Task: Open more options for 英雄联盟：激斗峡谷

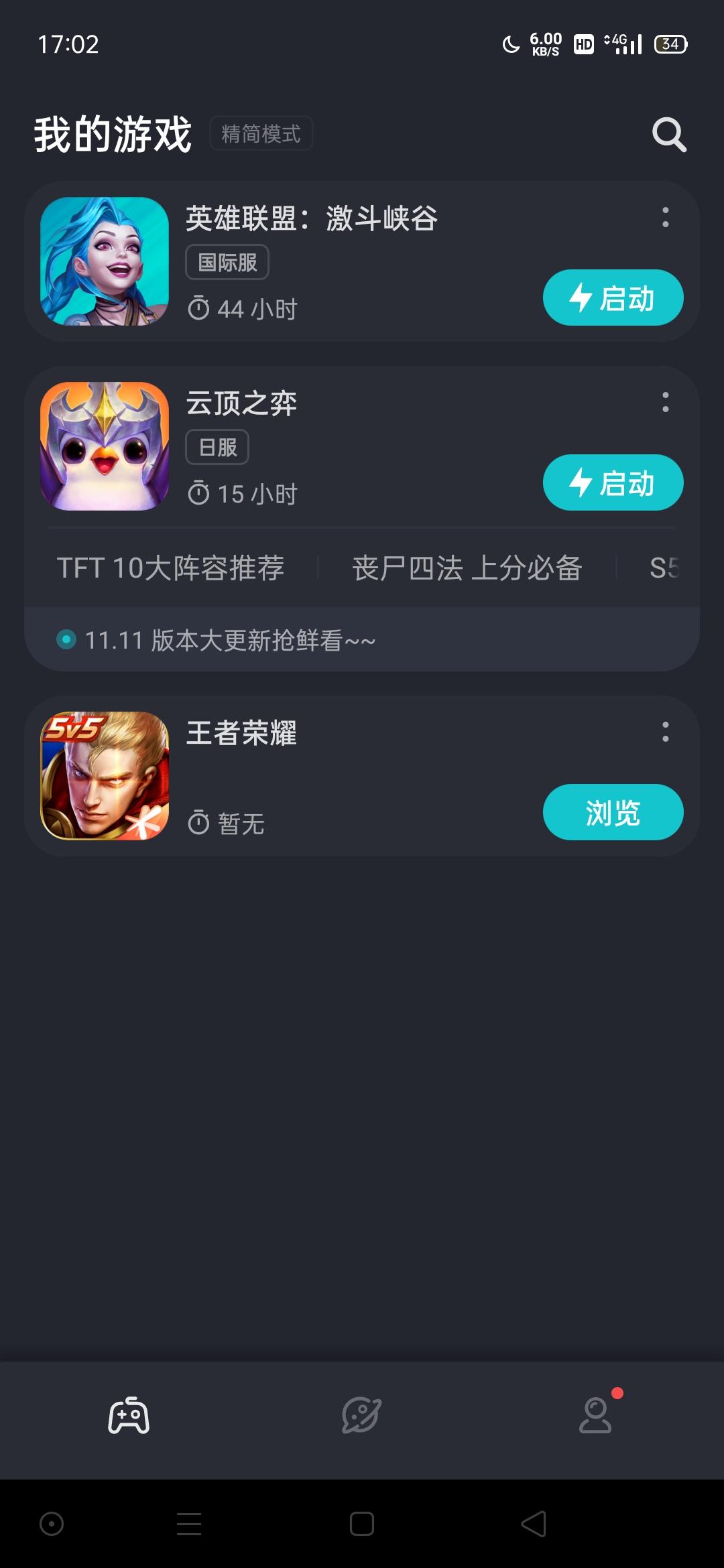Action: pyautogui.click(x=665, y=217)
